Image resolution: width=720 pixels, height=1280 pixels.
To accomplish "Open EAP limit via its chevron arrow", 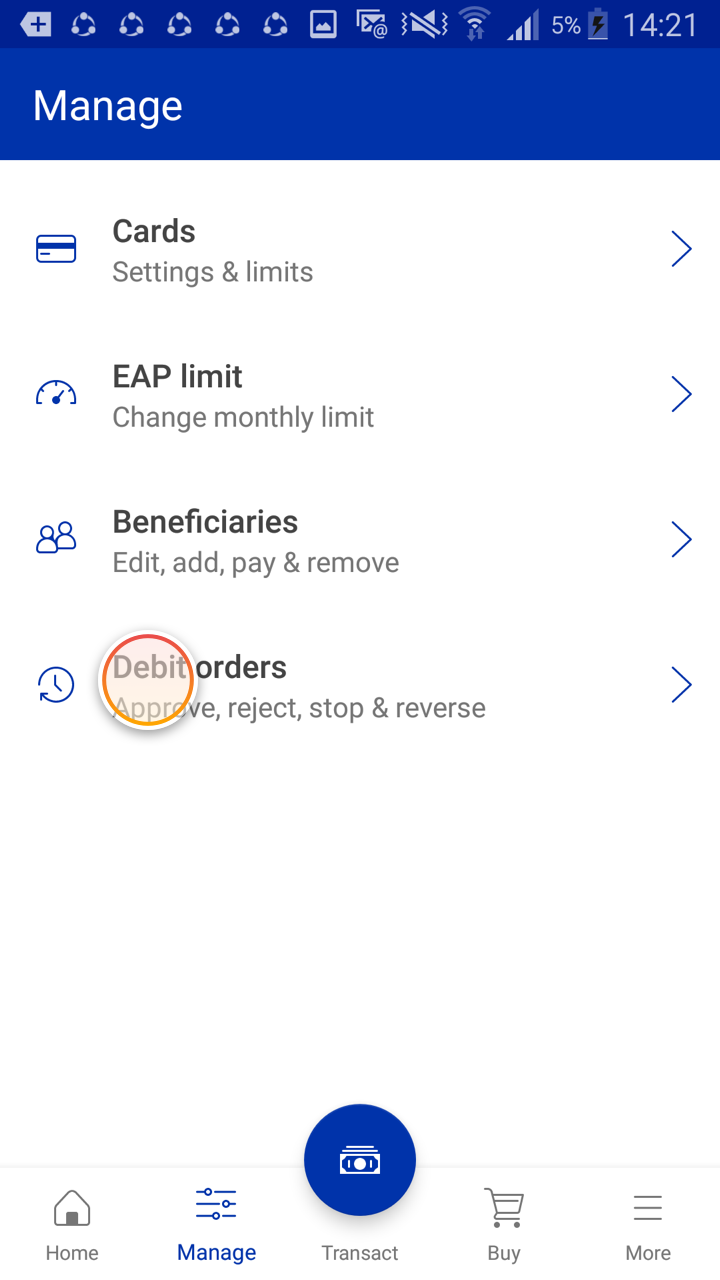I will click(682, 393).
